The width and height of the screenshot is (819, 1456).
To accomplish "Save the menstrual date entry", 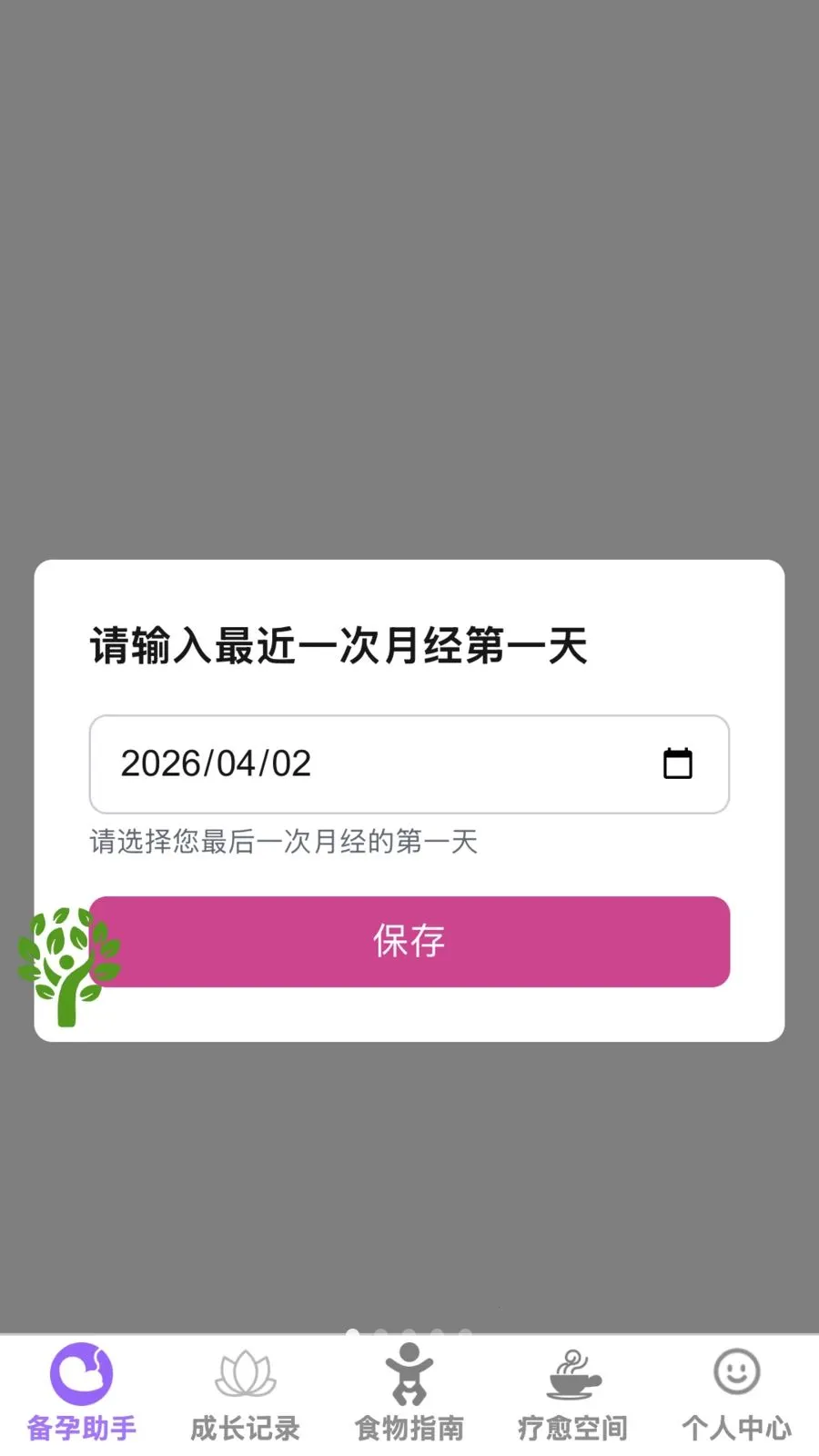I will [x=409, y=943].
